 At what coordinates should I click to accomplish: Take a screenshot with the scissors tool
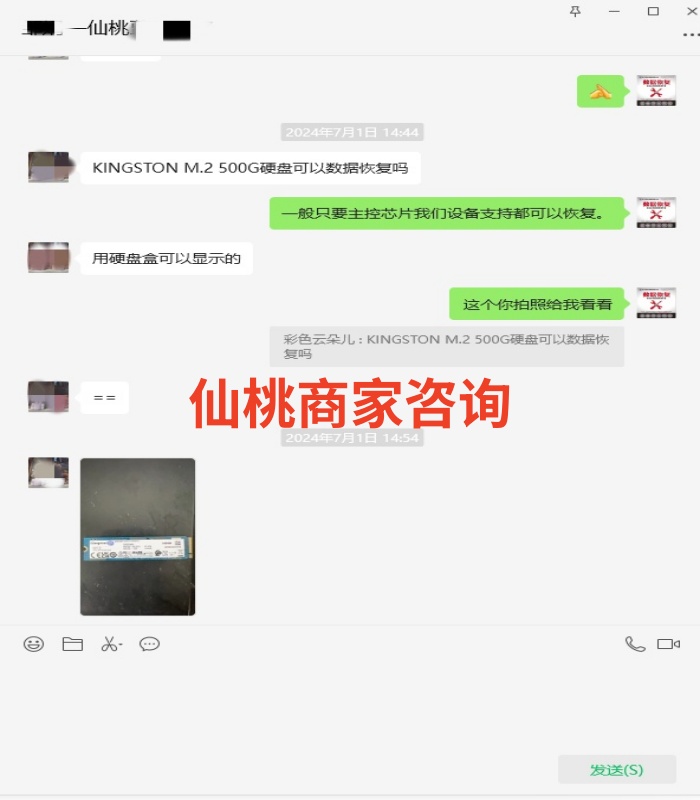coord(109,644)
